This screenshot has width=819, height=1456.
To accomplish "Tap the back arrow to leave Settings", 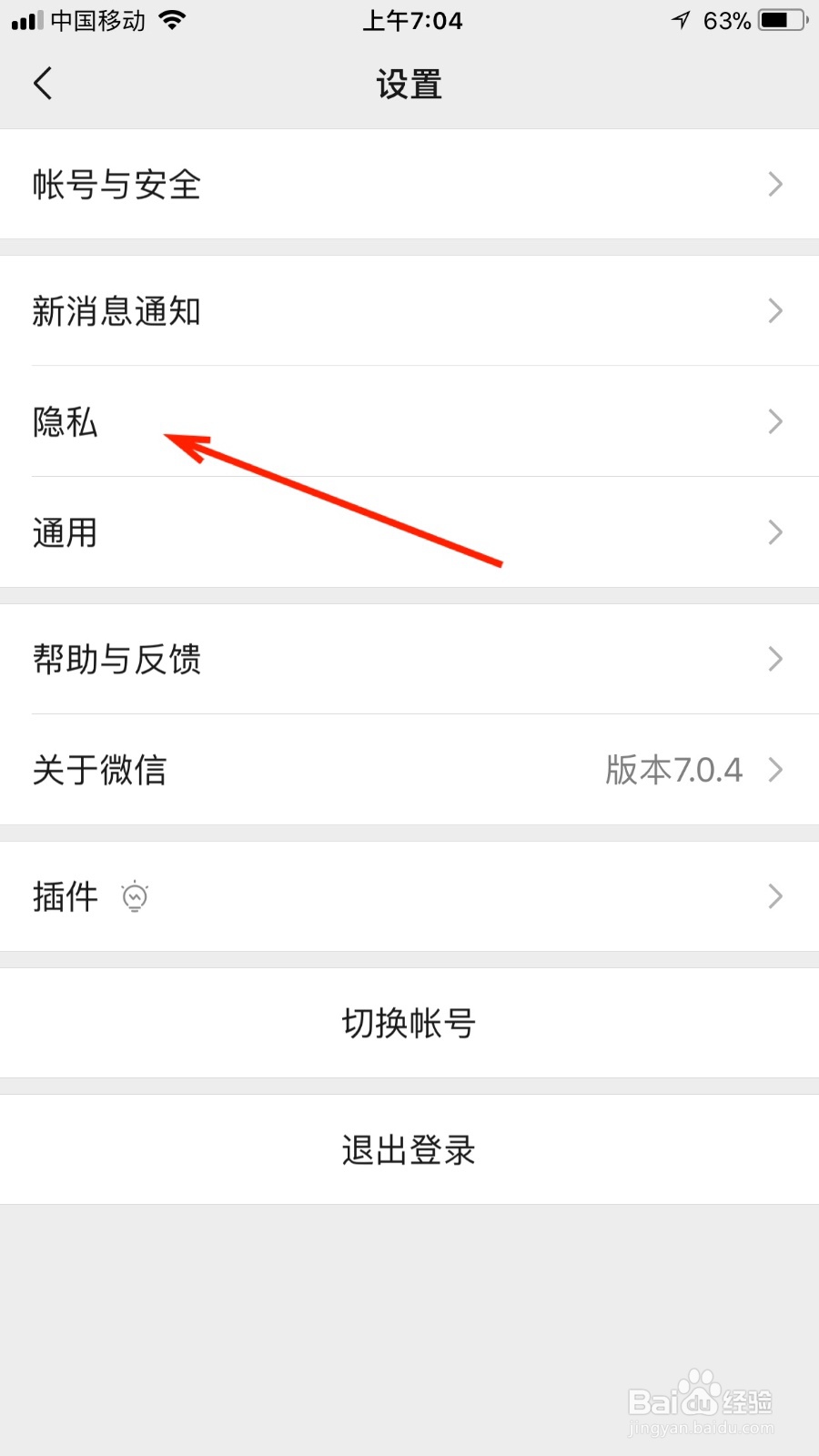I will [43, 83].
